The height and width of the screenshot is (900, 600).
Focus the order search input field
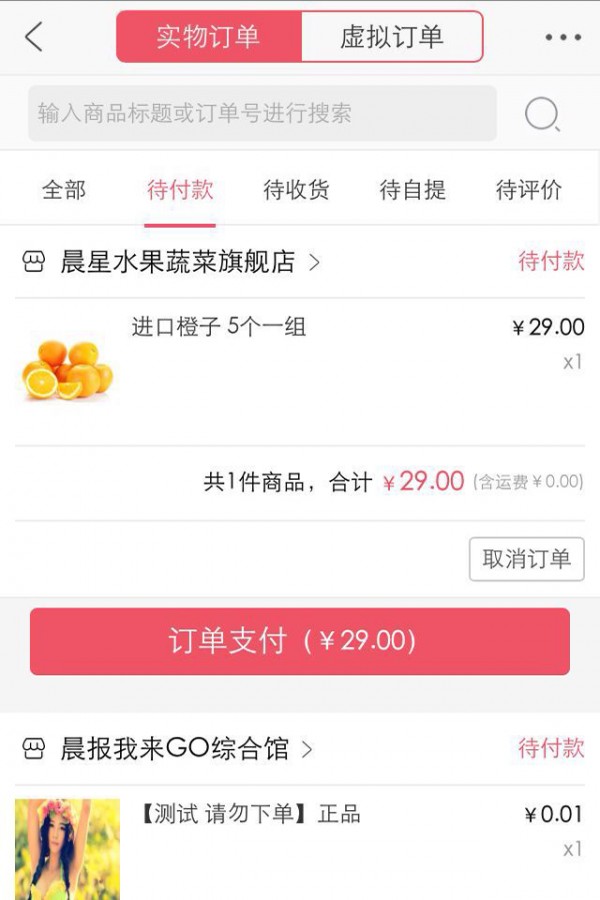click(x=262, y=113)
